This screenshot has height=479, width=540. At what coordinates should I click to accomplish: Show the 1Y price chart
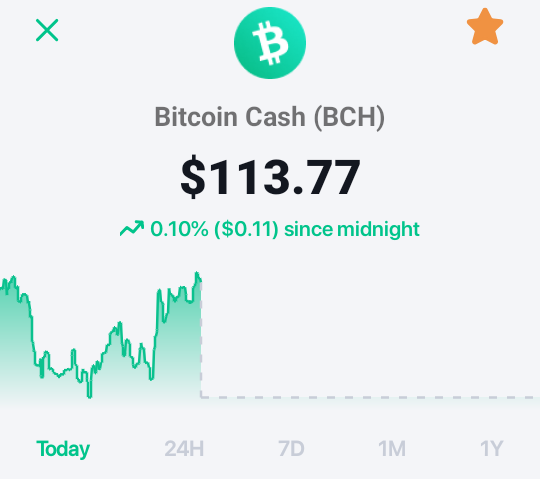(492, 449)
